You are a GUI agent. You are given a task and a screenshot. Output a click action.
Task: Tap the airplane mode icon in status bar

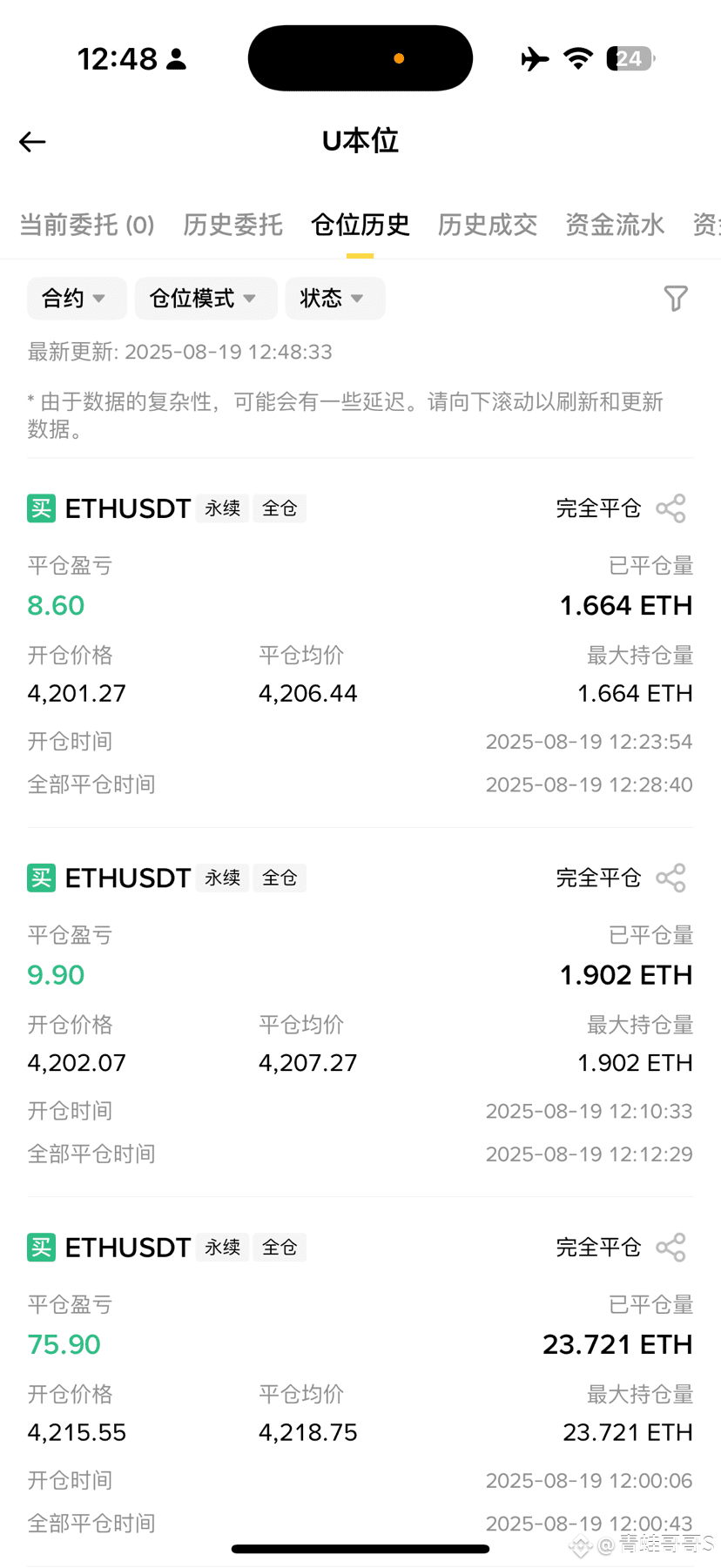click(x=534, y=58)
